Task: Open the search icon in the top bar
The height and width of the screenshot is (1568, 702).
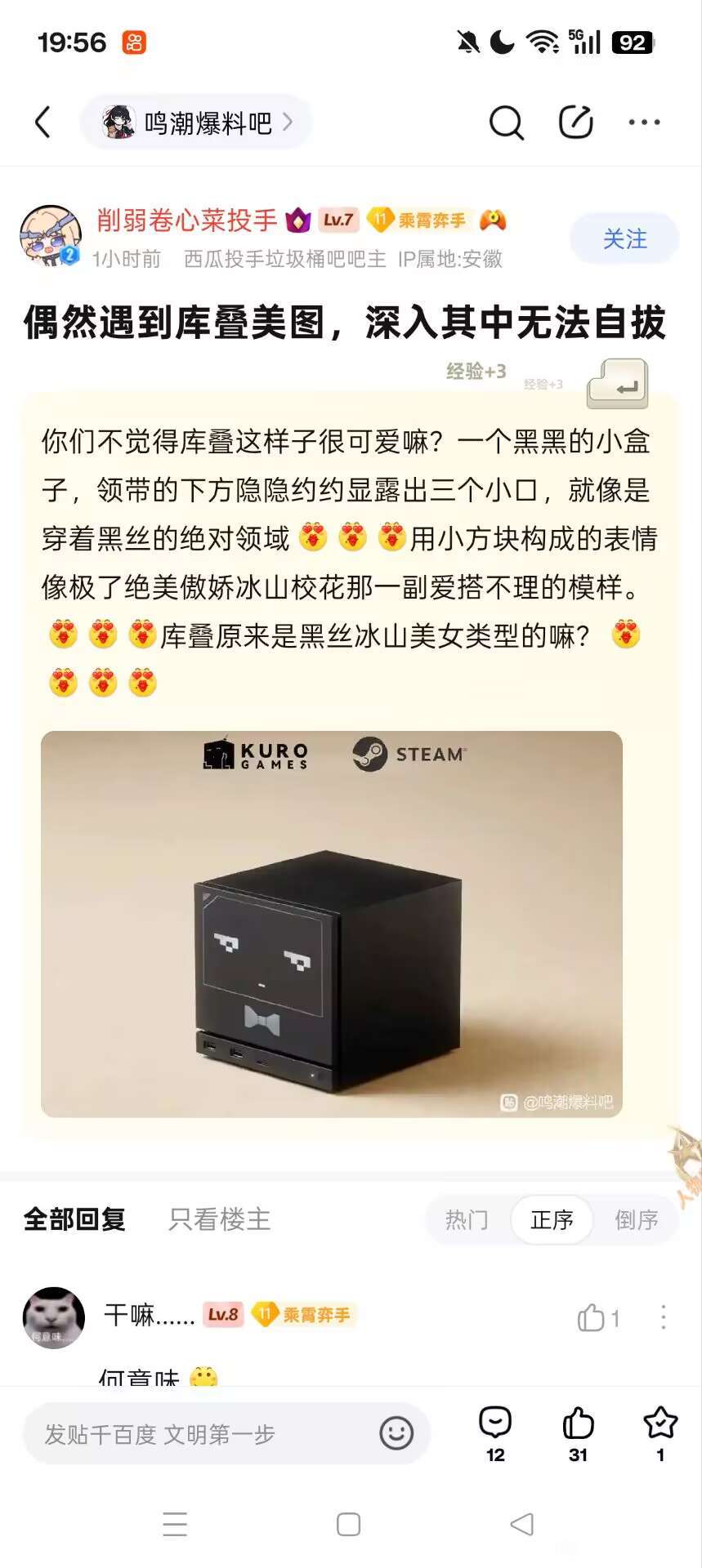Action: pos(506,122)
